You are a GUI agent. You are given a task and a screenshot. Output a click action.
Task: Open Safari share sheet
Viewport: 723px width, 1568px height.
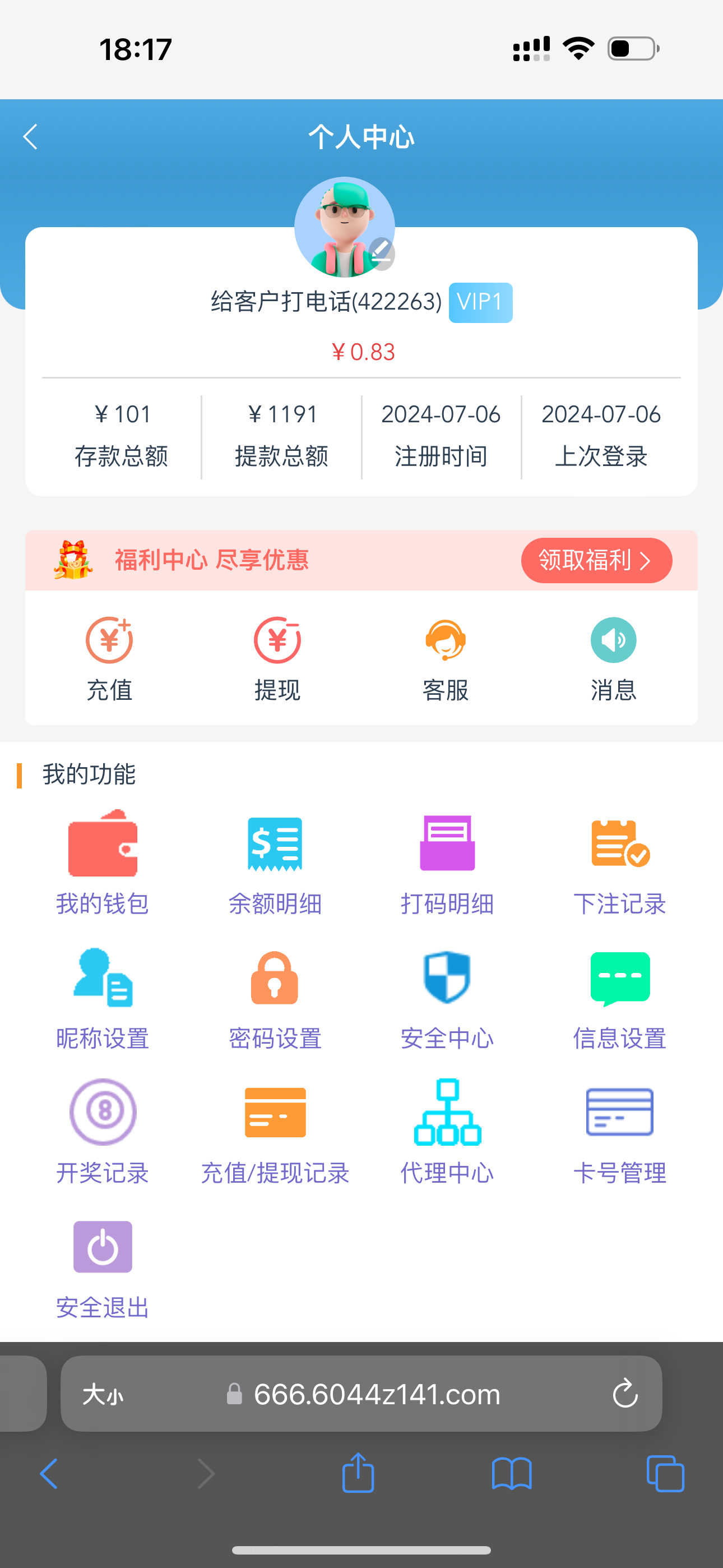(x=358, y=1474)
